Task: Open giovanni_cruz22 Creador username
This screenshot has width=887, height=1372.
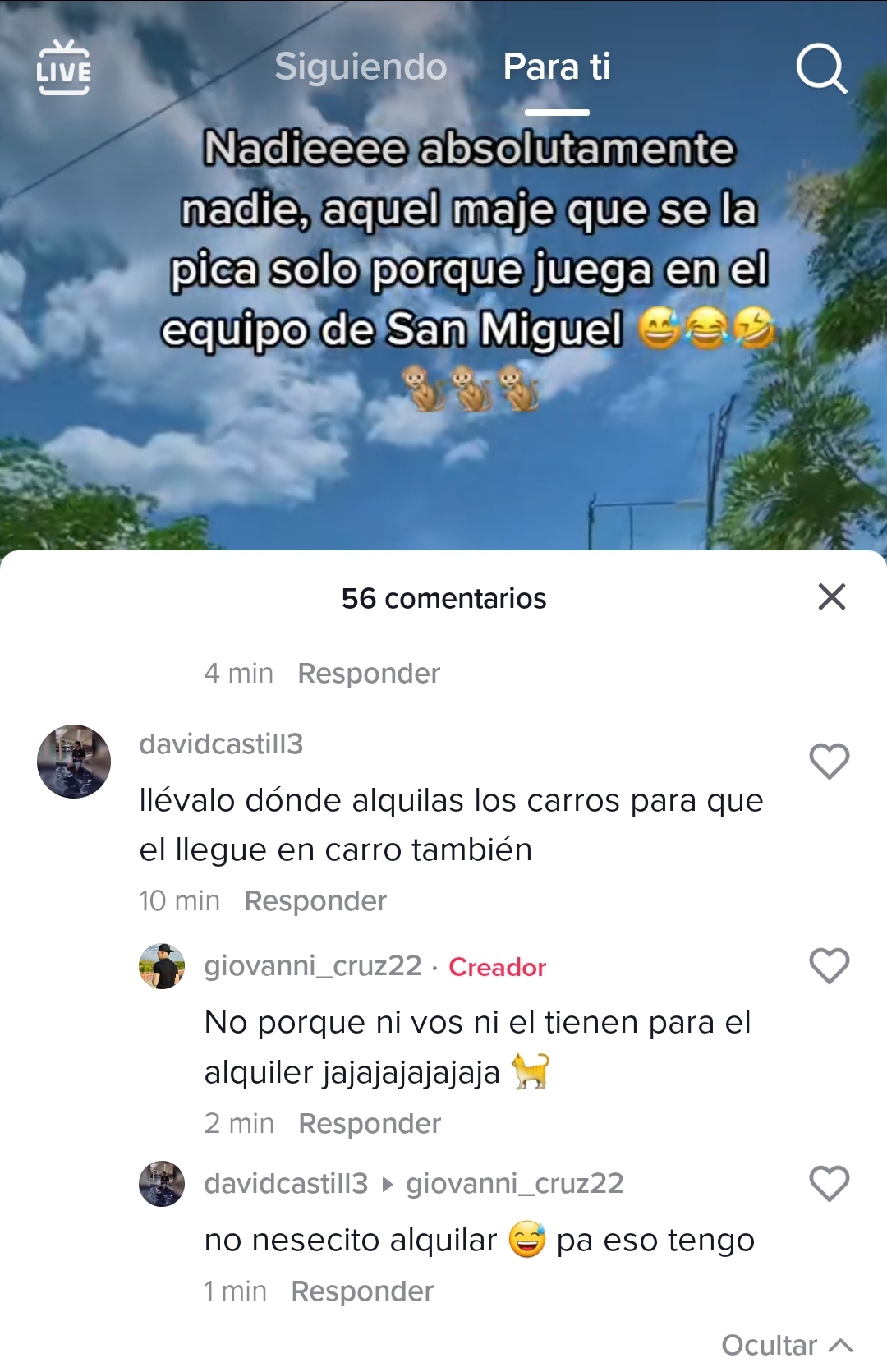Action: (x=313, y=966)
